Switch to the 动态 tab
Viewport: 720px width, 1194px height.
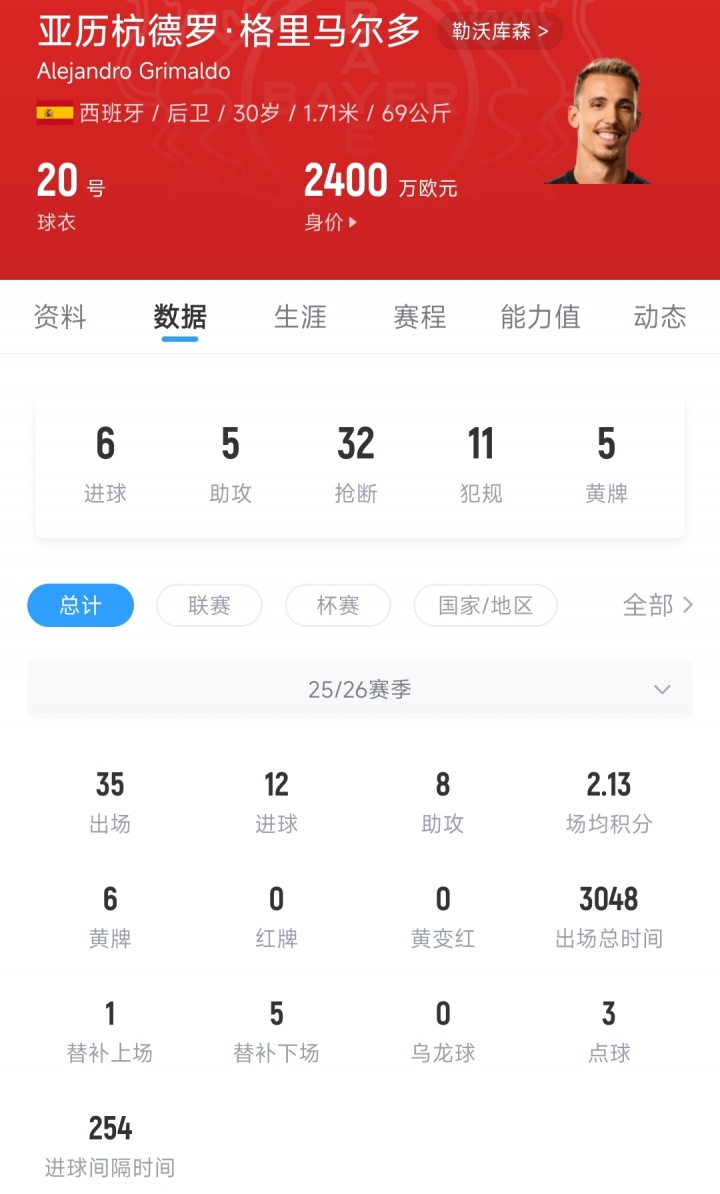[660, 317]
